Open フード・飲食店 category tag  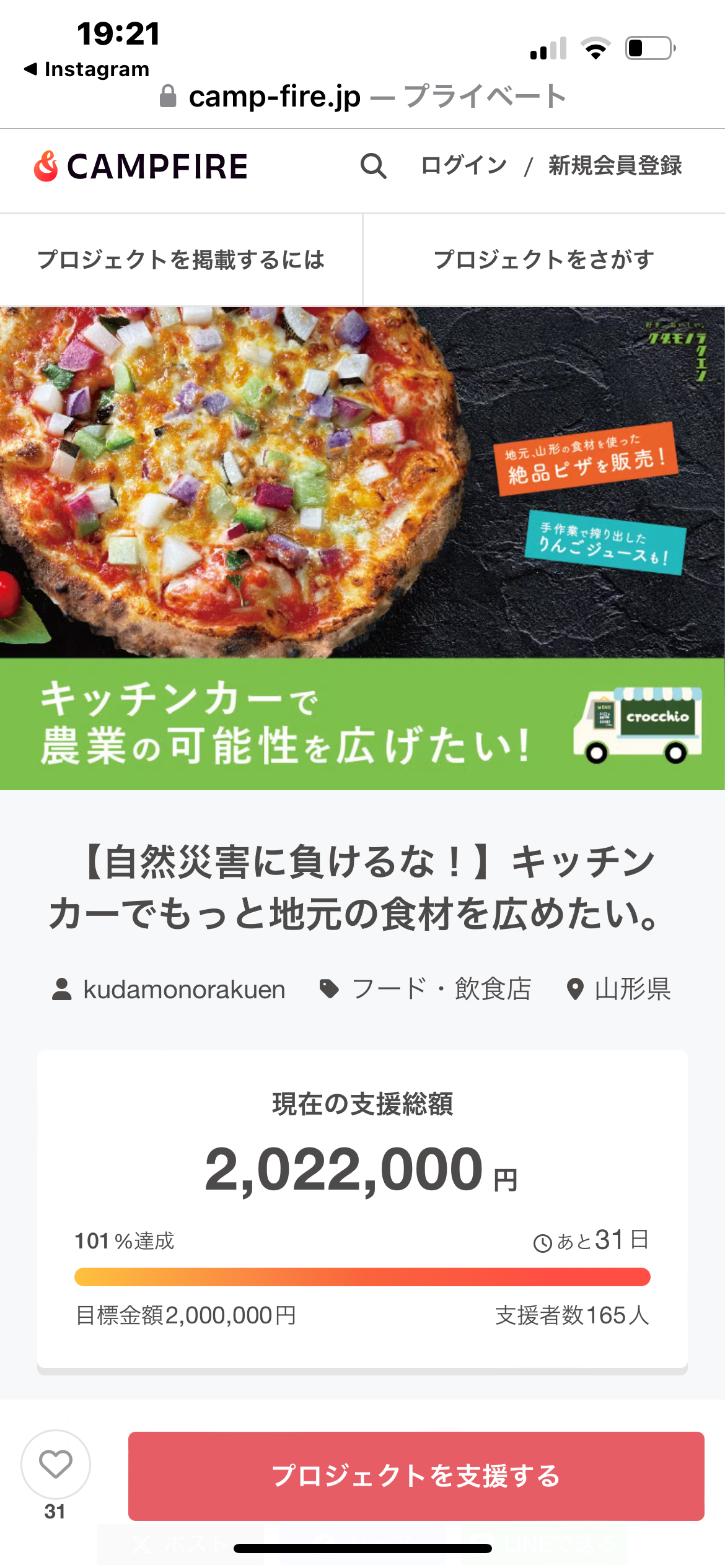(425, 990)
